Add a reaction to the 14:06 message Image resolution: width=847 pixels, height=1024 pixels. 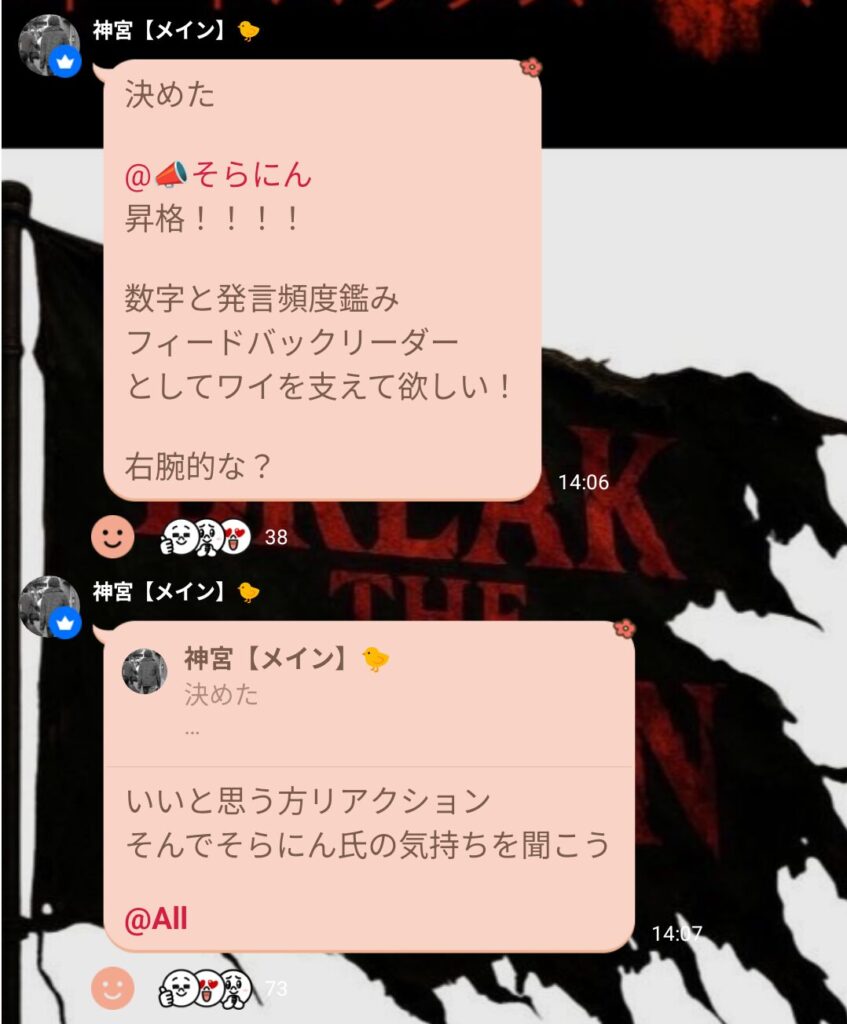tap(112, 537)
